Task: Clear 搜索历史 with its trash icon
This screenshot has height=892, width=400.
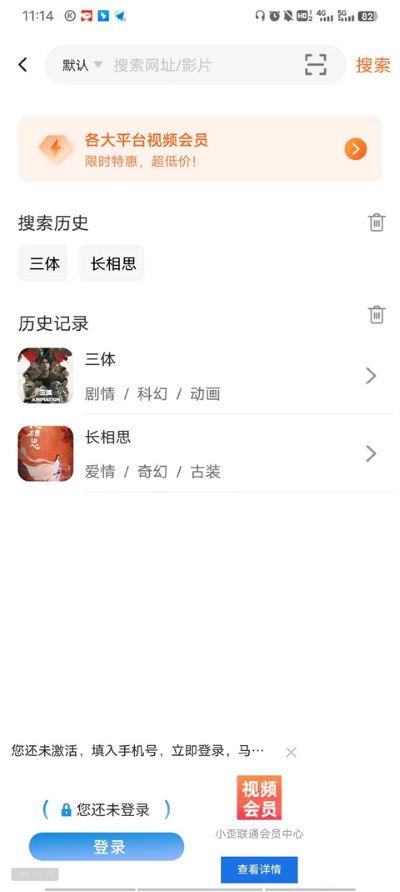Action: point(377,222)
